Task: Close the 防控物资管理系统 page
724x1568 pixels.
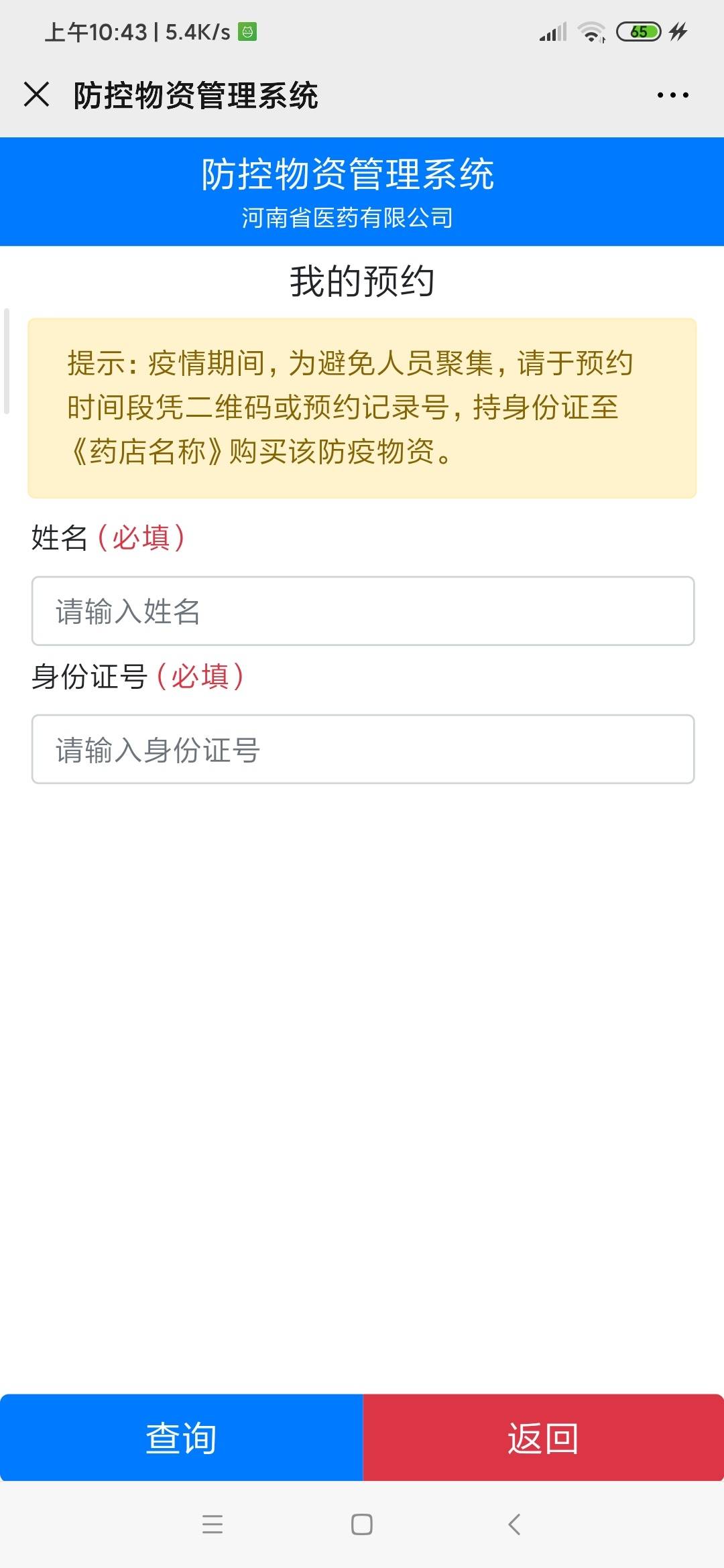Action: 36,94
